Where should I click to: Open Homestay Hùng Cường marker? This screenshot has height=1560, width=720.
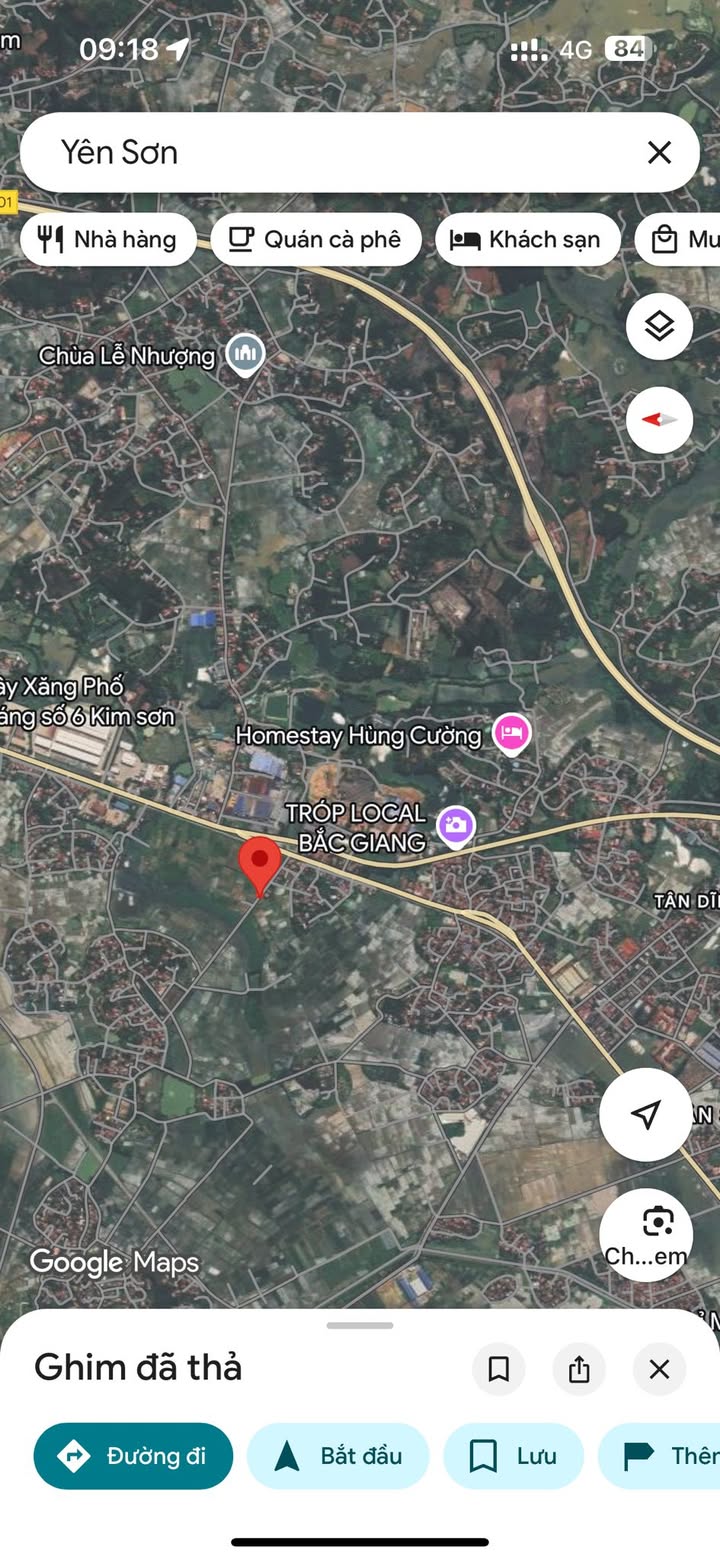click(x=512, y=734)
